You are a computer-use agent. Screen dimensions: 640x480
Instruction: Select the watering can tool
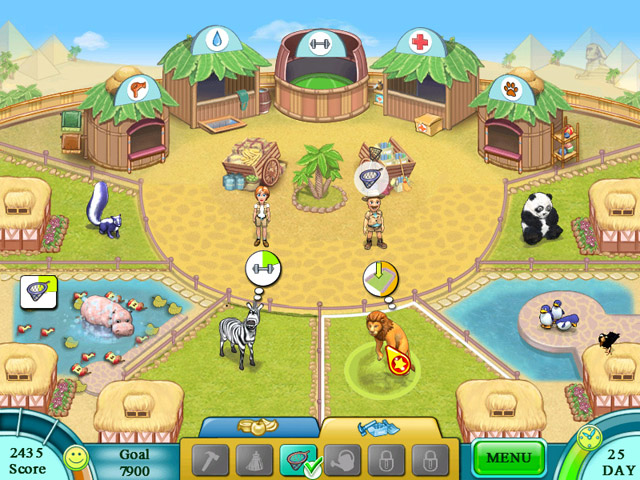[x=341, y=460]
